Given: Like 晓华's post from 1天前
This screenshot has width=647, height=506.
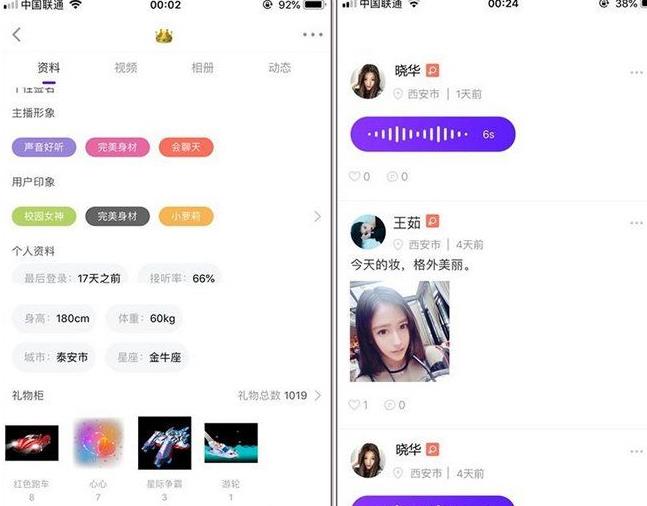Looking at the screenshot, I should 359,177.
